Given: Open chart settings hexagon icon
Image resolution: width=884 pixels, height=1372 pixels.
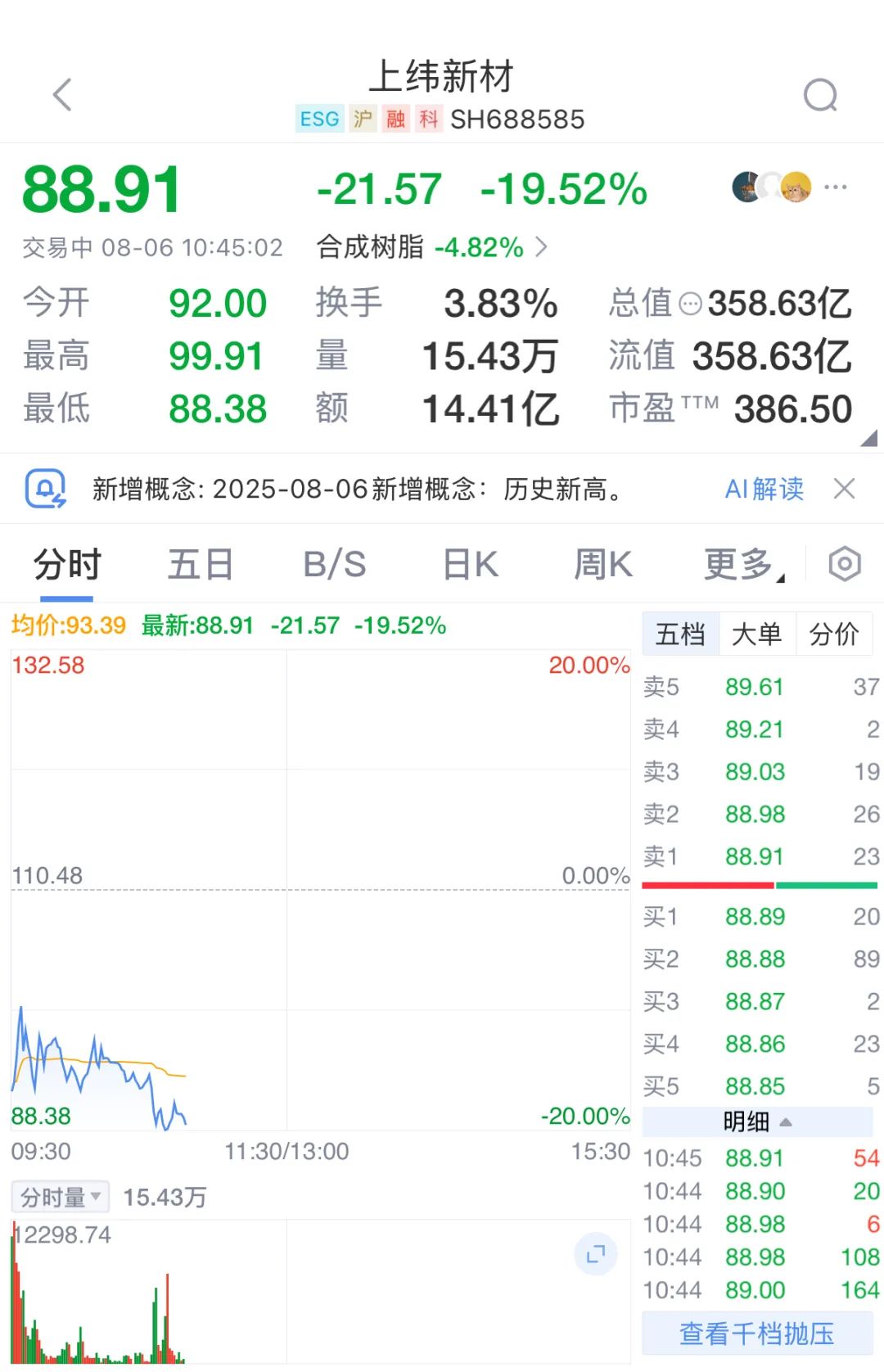Looking at the screenshot, I should coord(844,564).
